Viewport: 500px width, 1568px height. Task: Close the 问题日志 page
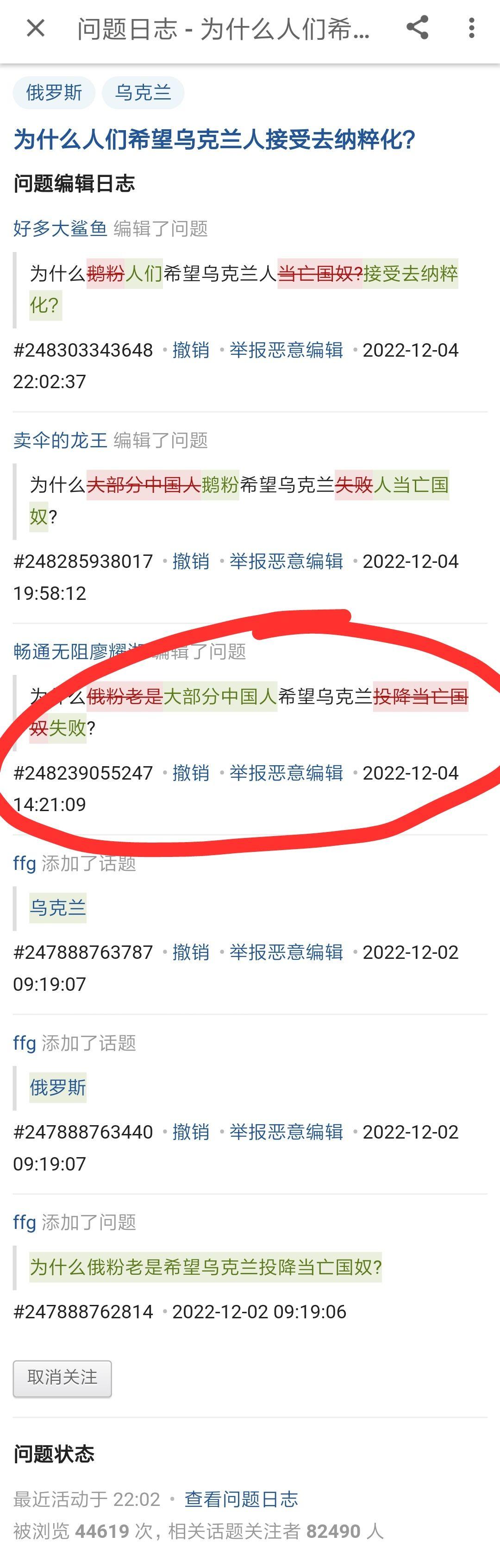[36, 28]
